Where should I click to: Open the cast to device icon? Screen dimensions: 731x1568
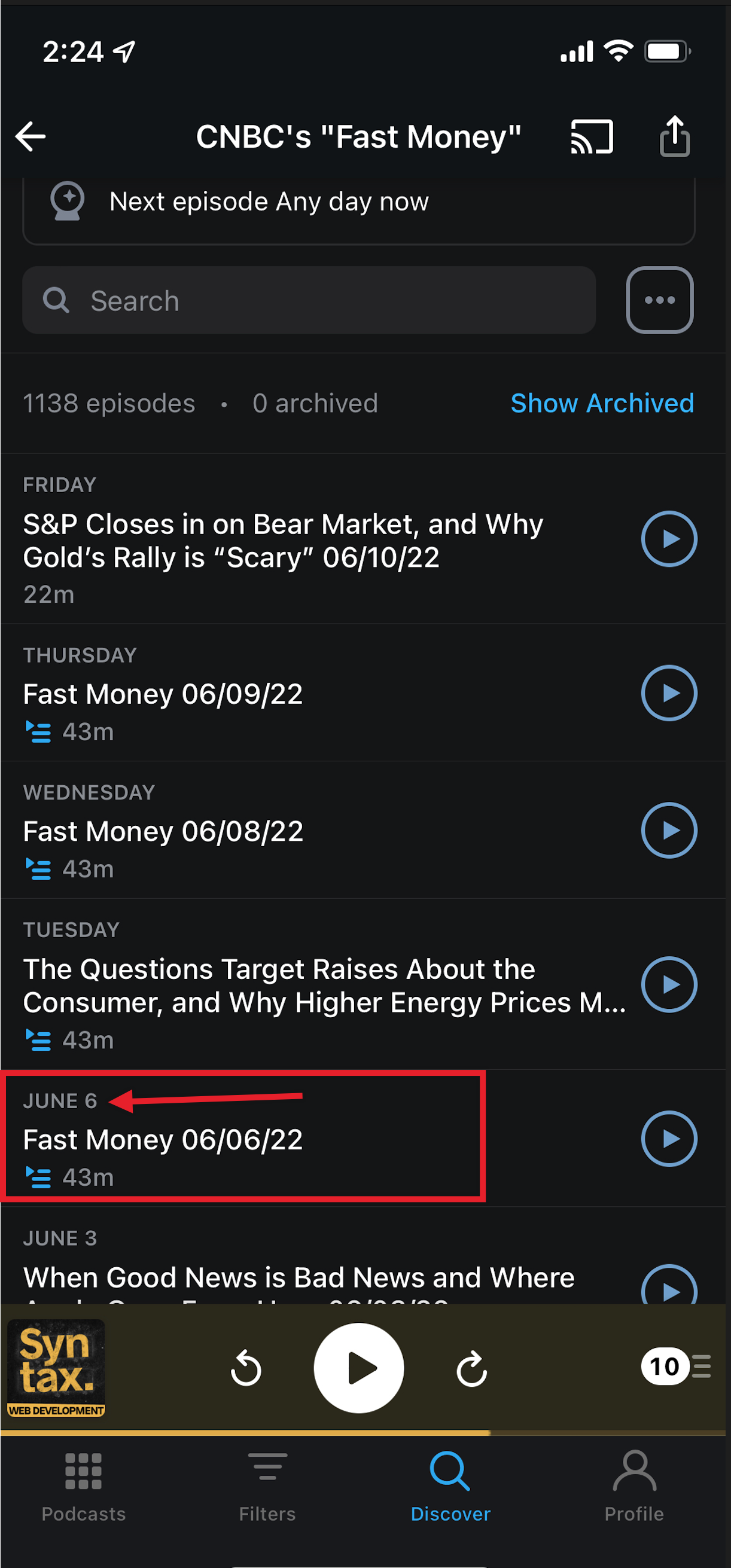point(592,136)
